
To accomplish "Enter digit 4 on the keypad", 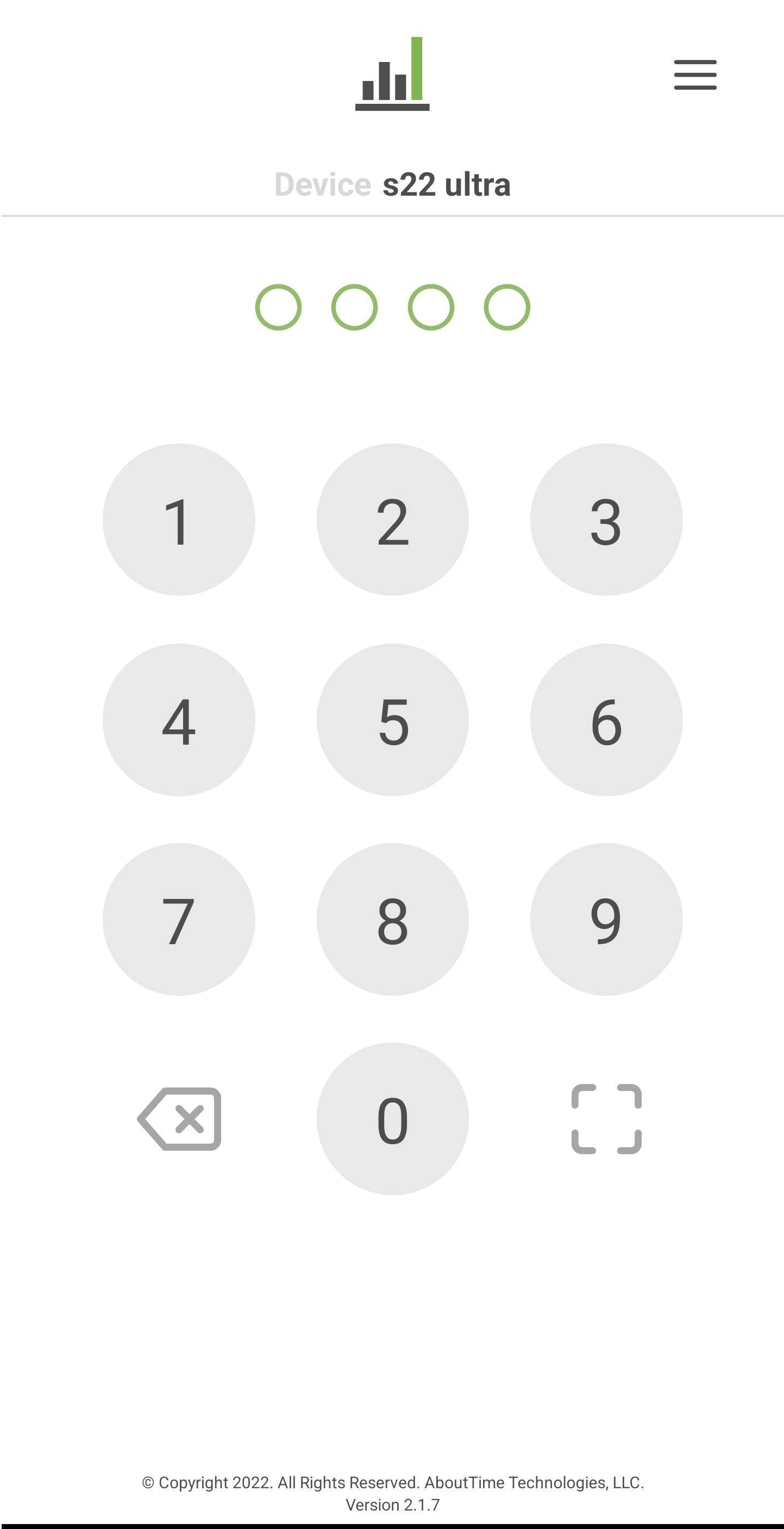I will pos(179,720).
